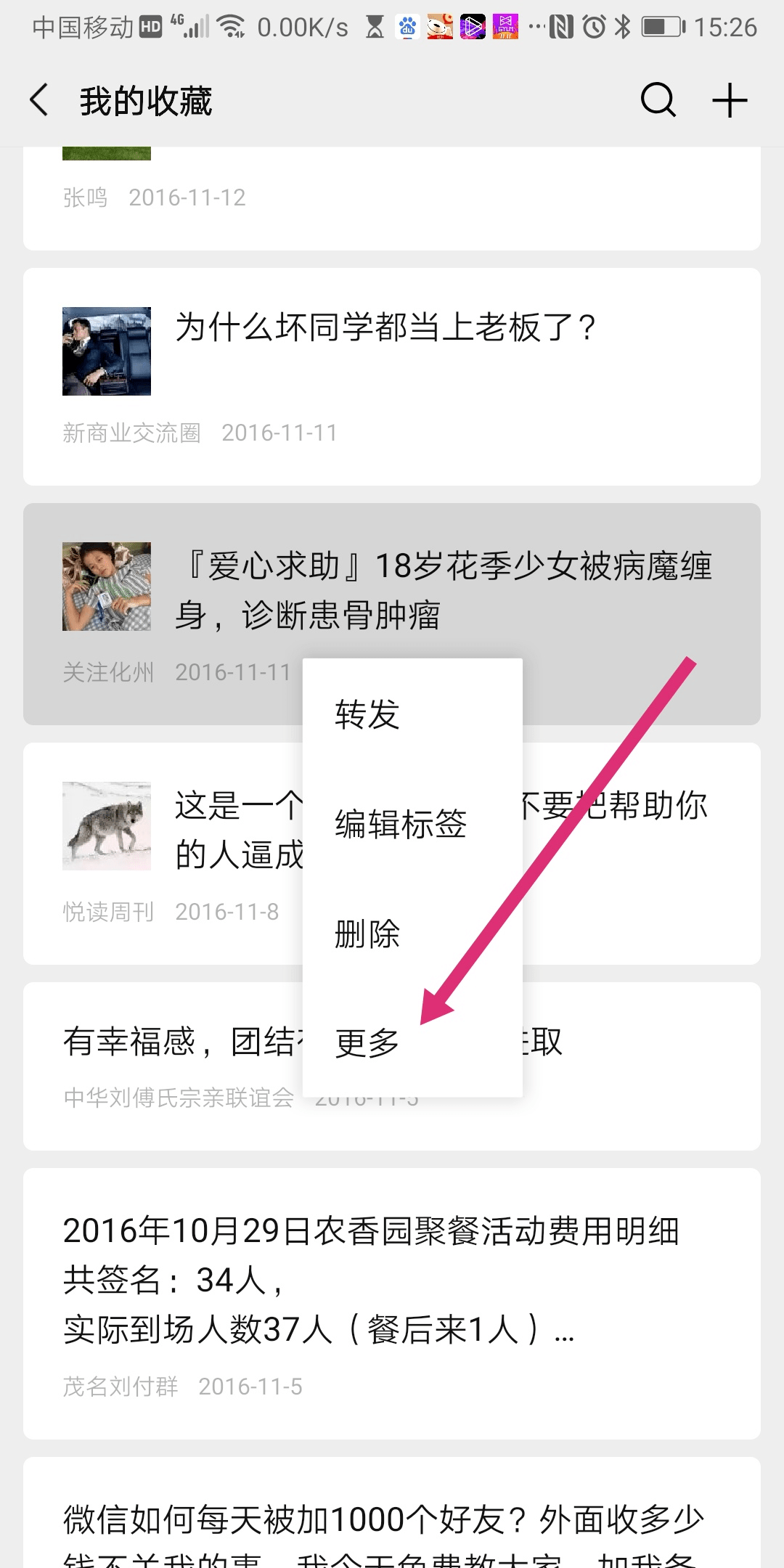This screenshot has height=1568, width=784.
Task: Tap 删除 to remove the favorite
Action: (367, 934)
